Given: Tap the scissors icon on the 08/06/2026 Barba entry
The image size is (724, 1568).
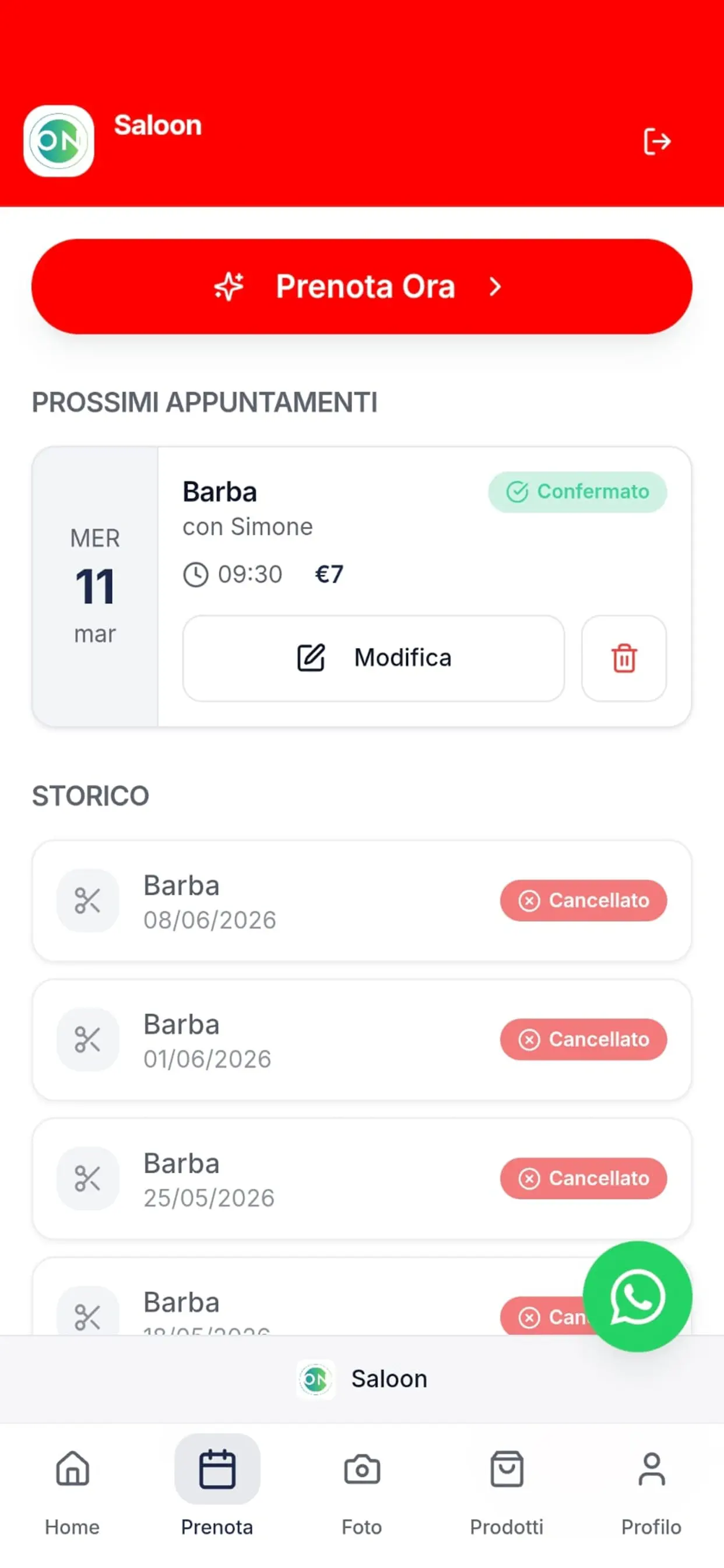Looking at the screenshot, I should click(x=87, y=901).
